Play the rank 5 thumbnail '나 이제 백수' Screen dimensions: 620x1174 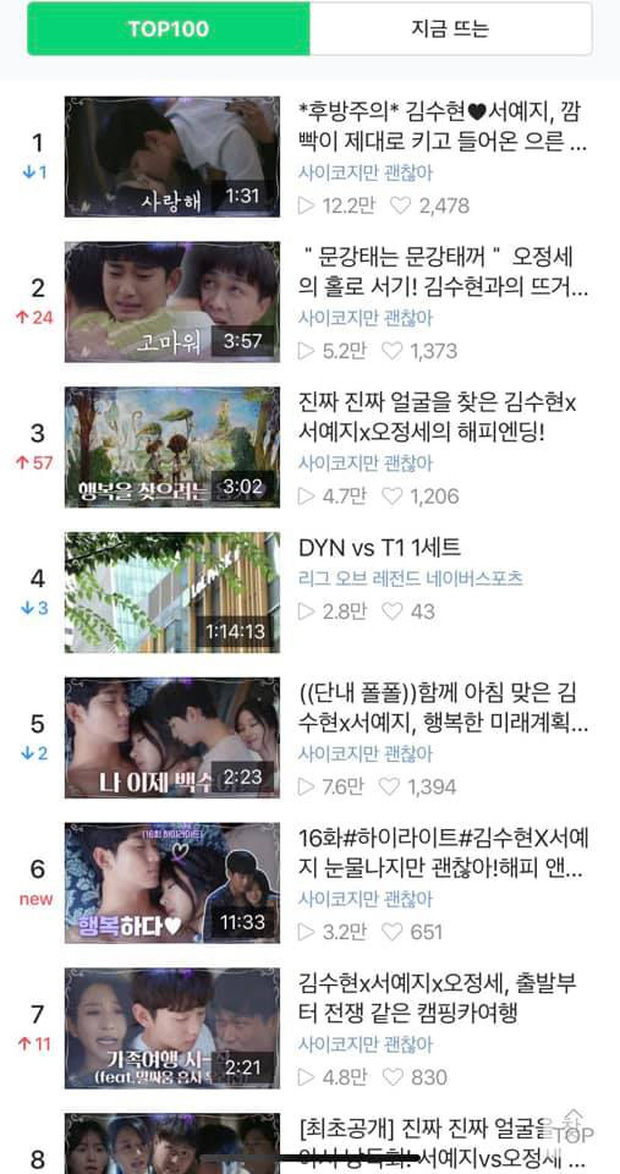(172, 737)
